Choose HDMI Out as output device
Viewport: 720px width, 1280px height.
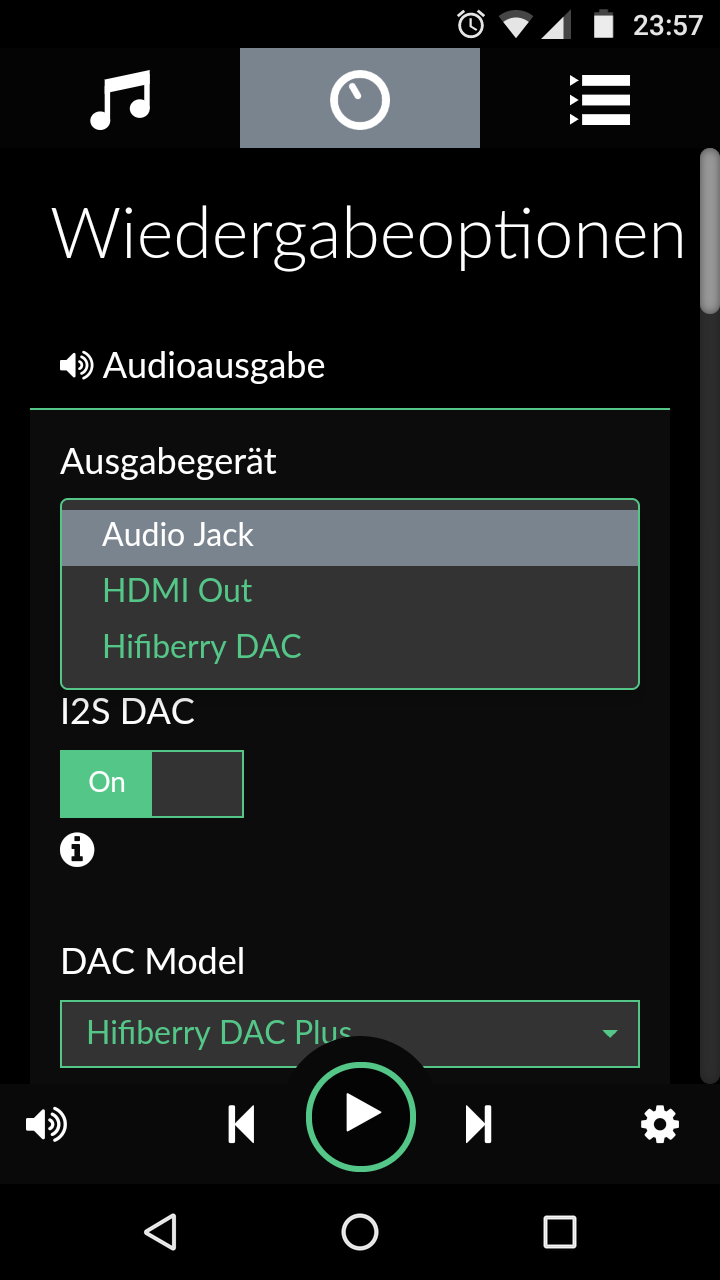pyautogui.click(x=350, y=591)
